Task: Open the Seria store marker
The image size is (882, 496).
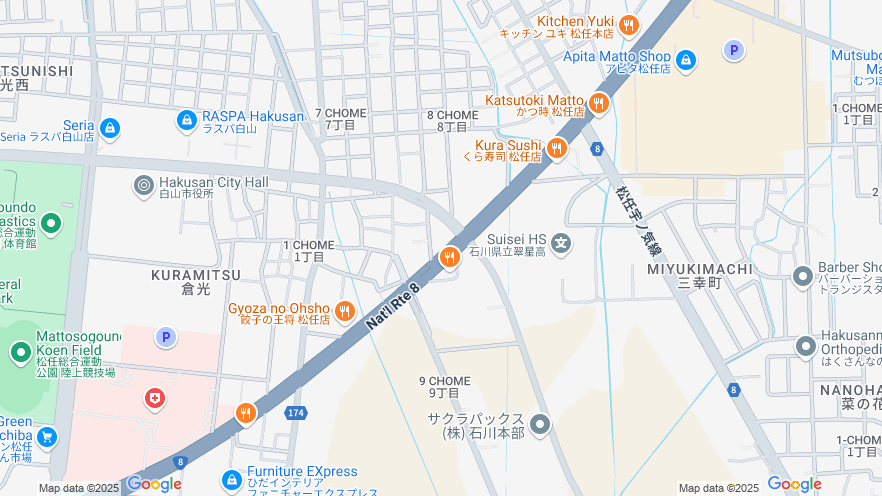Action: coord(109,129)
